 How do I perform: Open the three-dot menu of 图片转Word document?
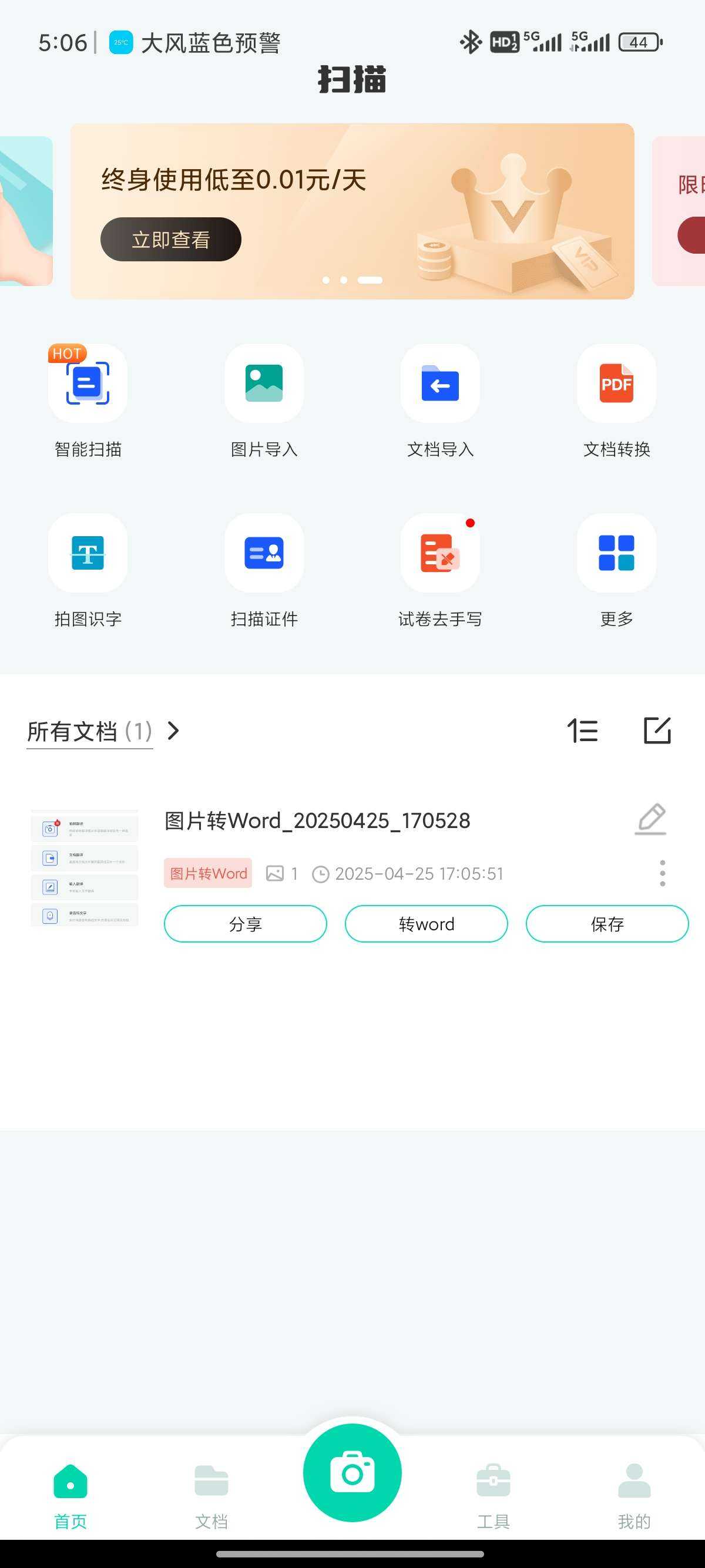tap(662, 873)
